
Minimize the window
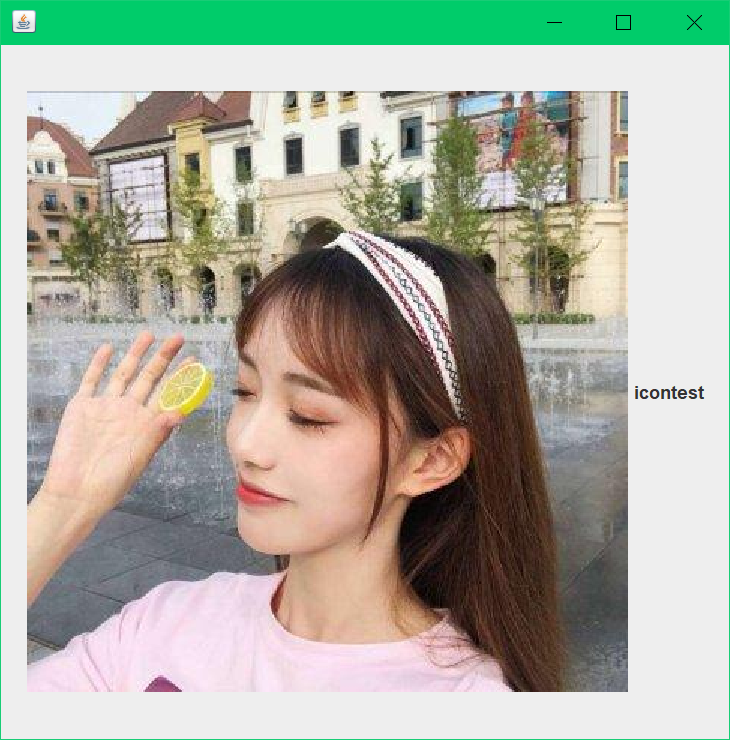pos(555,22)
